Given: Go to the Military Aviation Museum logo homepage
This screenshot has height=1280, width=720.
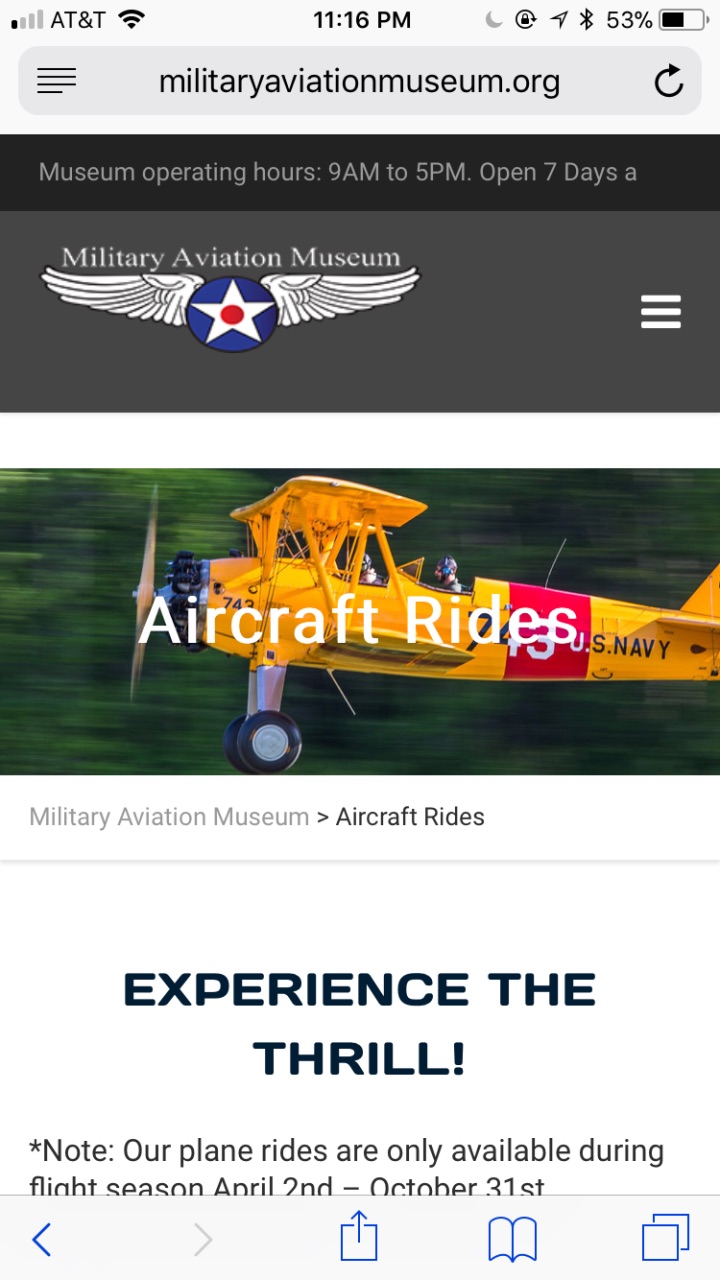Looking at the screenshot, I should [x=231, y=297].
